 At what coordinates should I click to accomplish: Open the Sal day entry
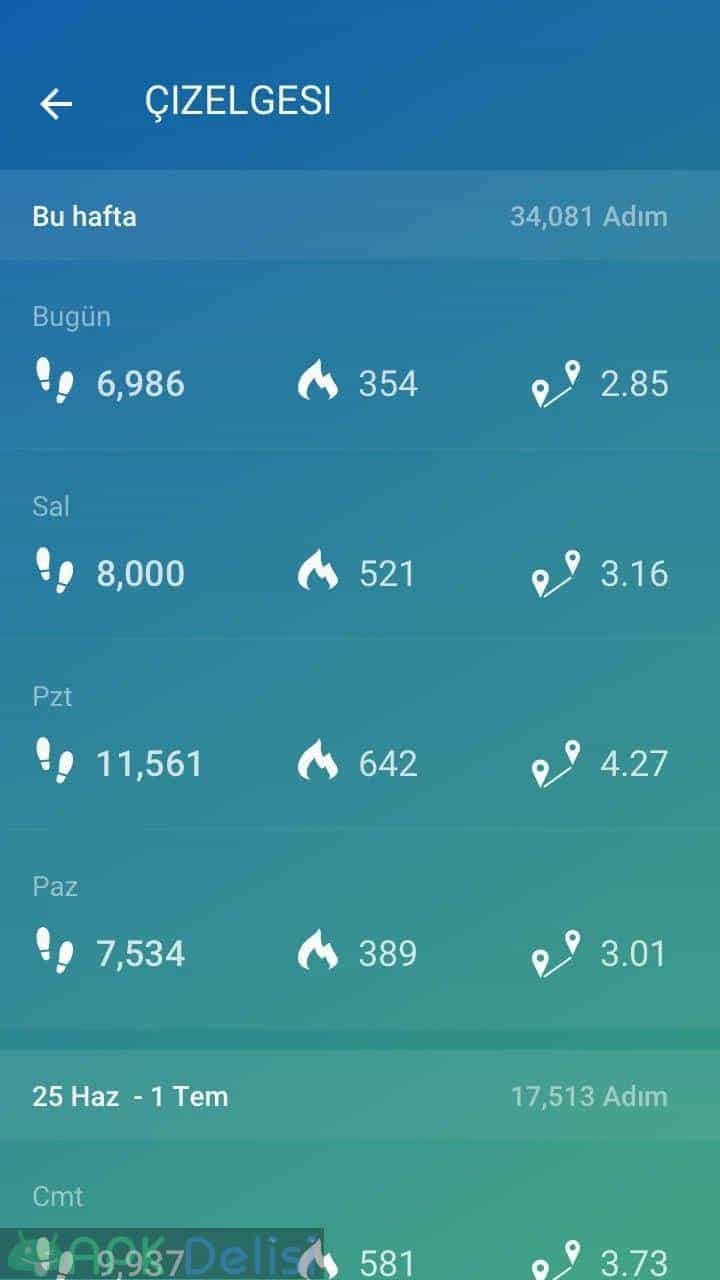coord(360,544)
